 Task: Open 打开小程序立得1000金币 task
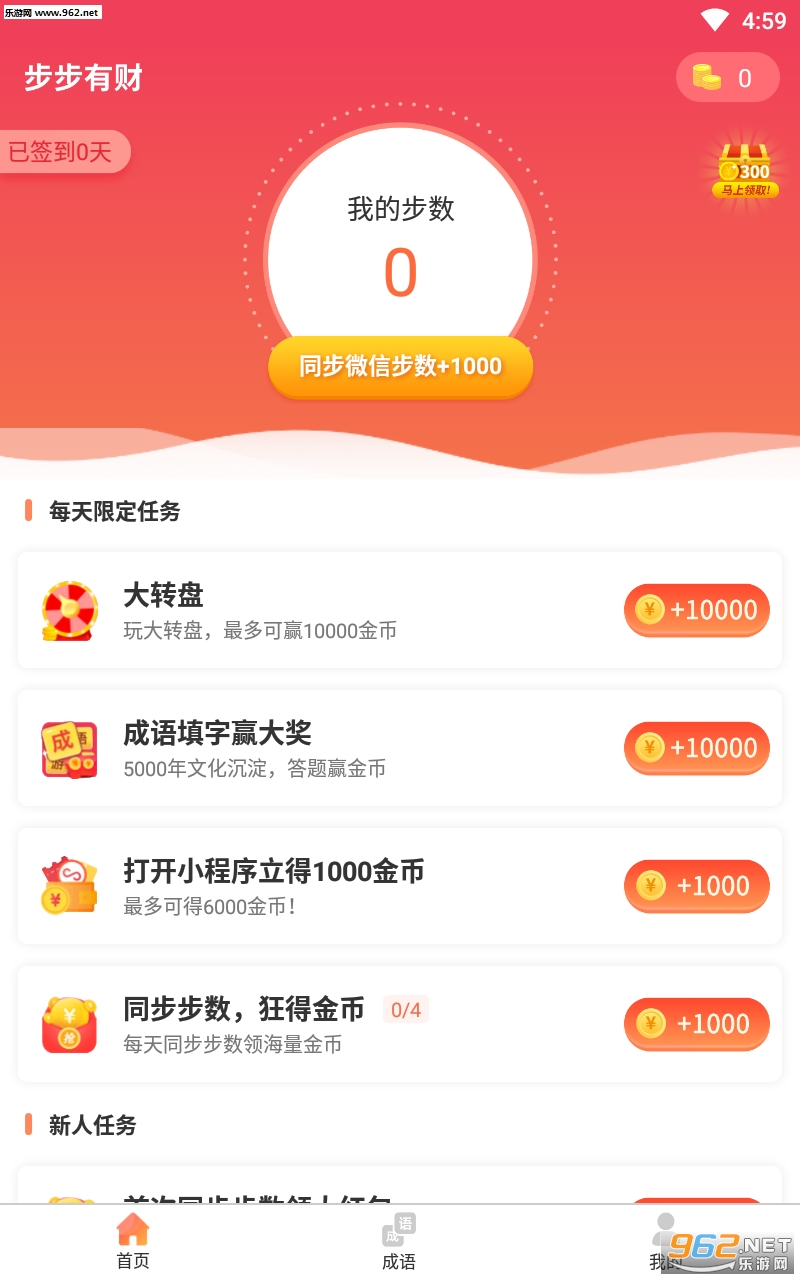(x=300, y=886)
